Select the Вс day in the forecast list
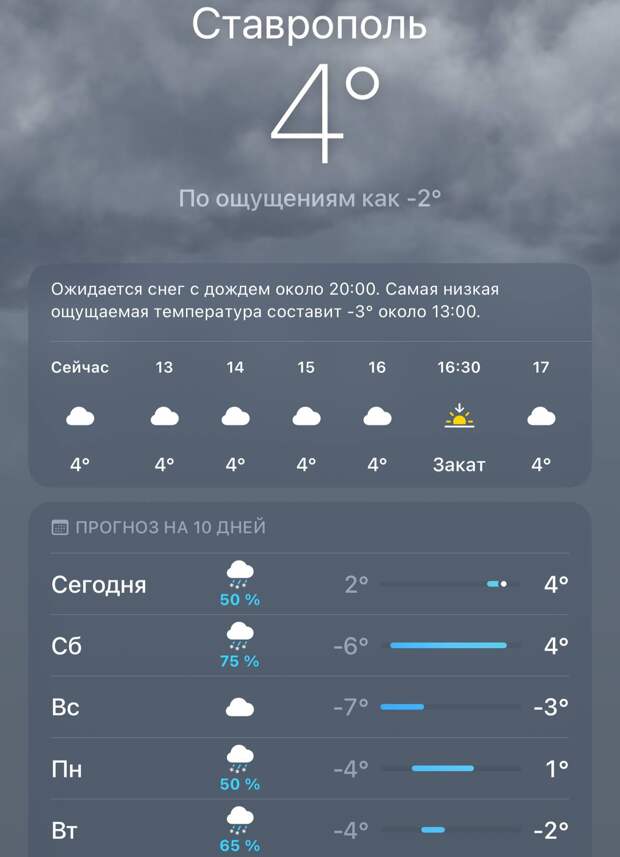 [310, 707]
